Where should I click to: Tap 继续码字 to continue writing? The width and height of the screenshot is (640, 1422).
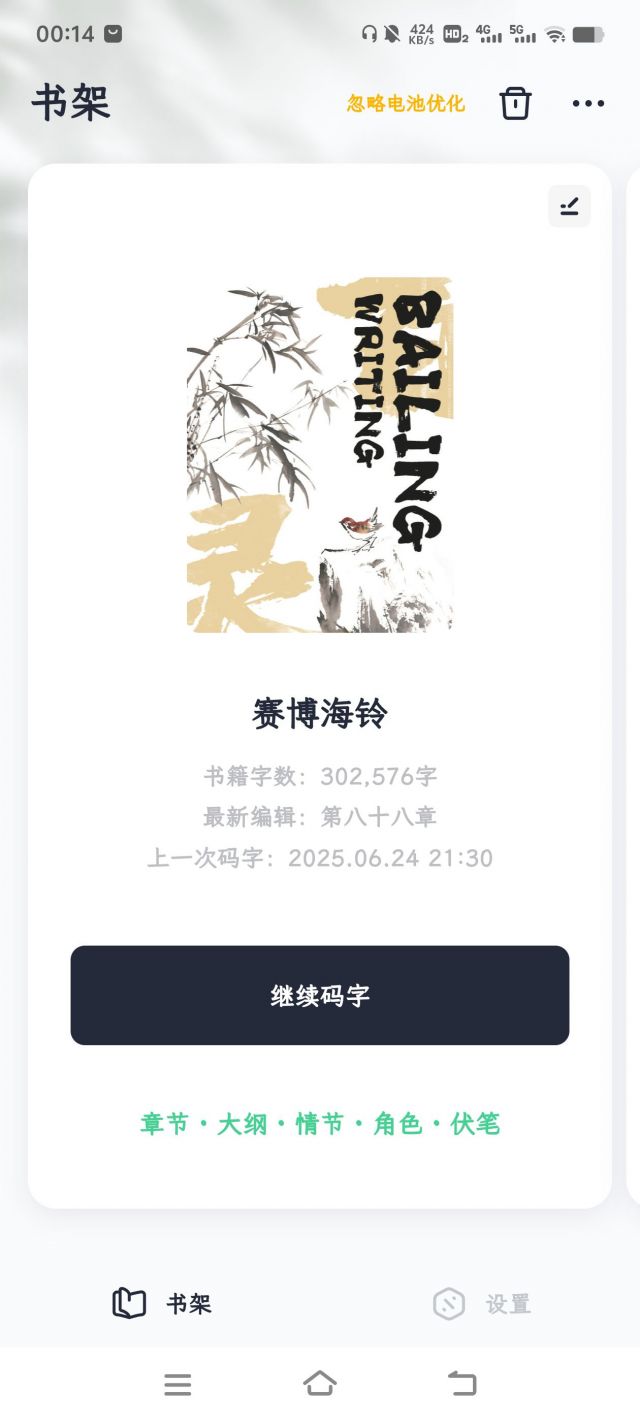(320, 995)
